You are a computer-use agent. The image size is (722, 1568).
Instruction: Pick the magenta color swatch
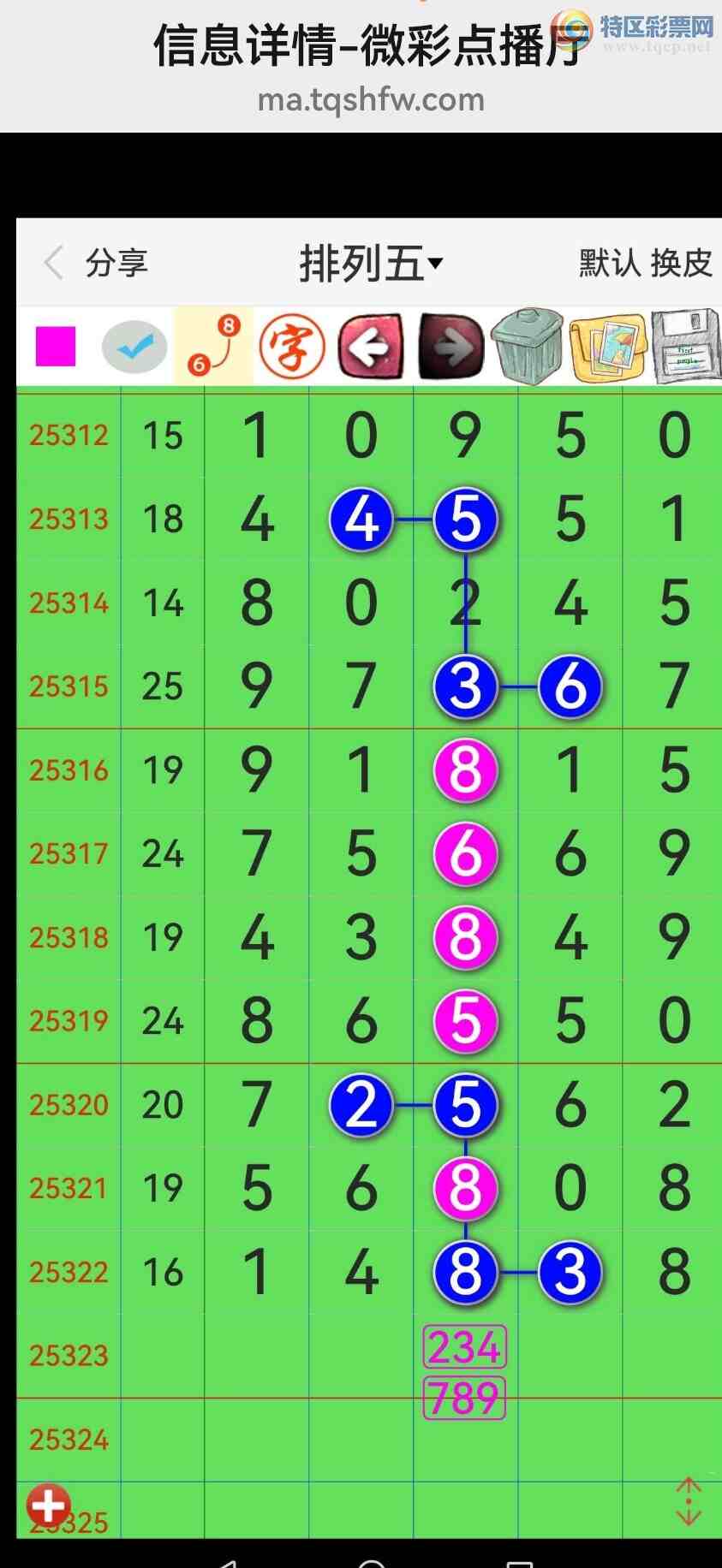[56, 346]
